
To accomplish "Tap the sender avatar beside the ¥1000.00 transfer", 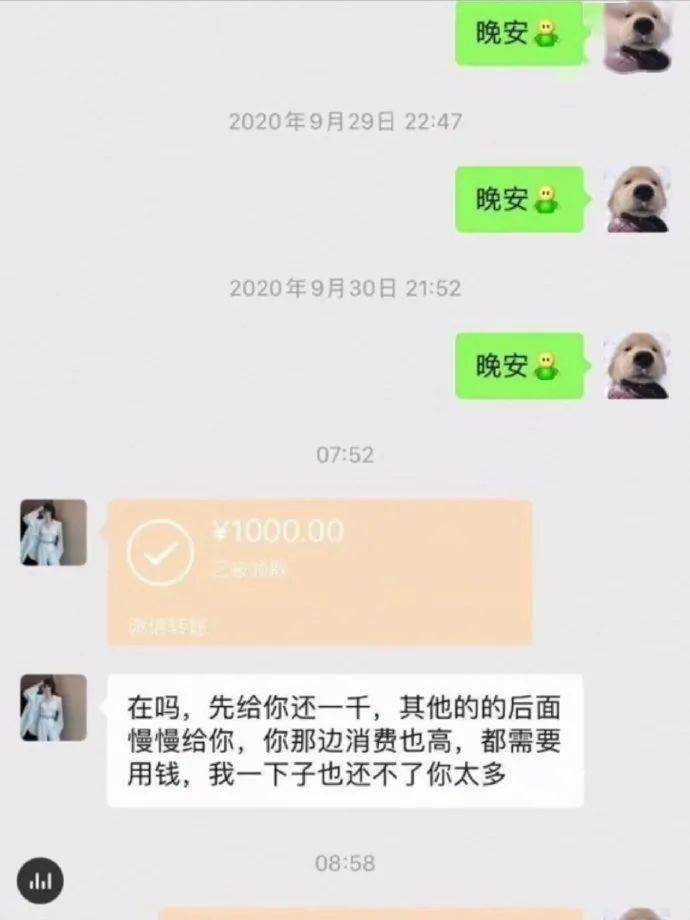I will click(x=54, y=533).
